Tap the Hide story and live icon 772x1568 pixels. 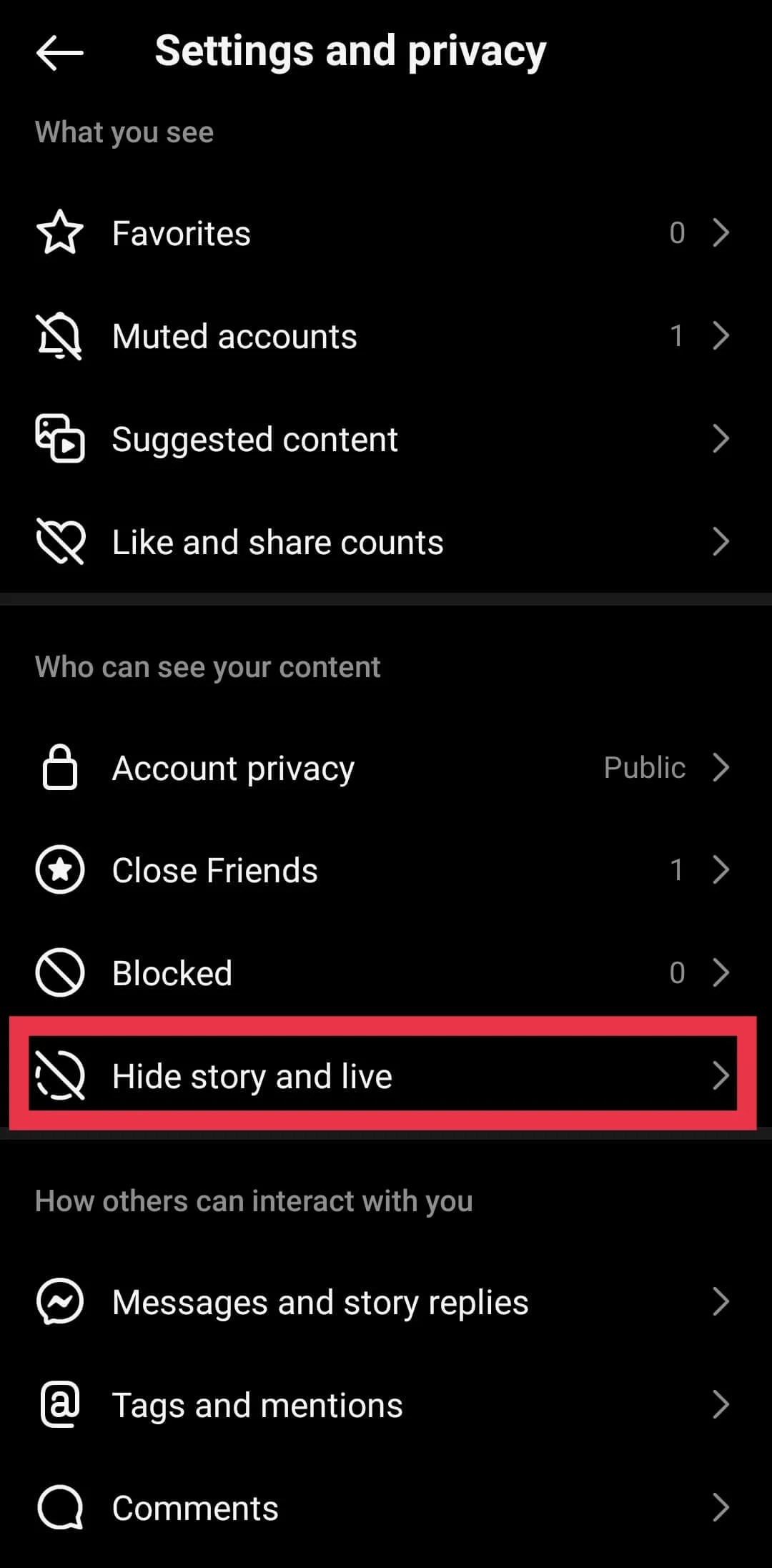[x=60, y=1075]
